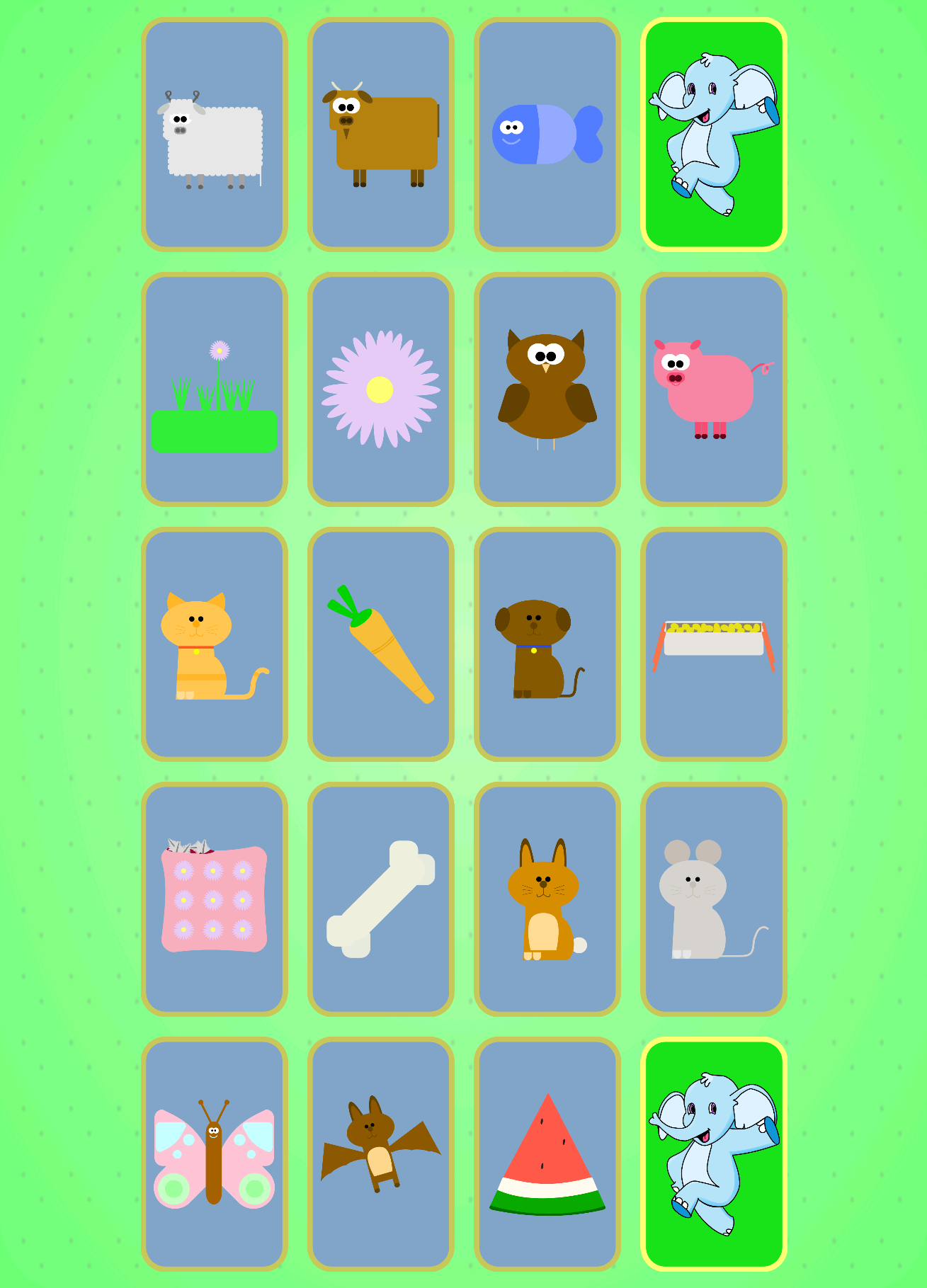Screen dimensions: 927x1288
Task: Choose the grass with flower card
Action: click(215, 389)
